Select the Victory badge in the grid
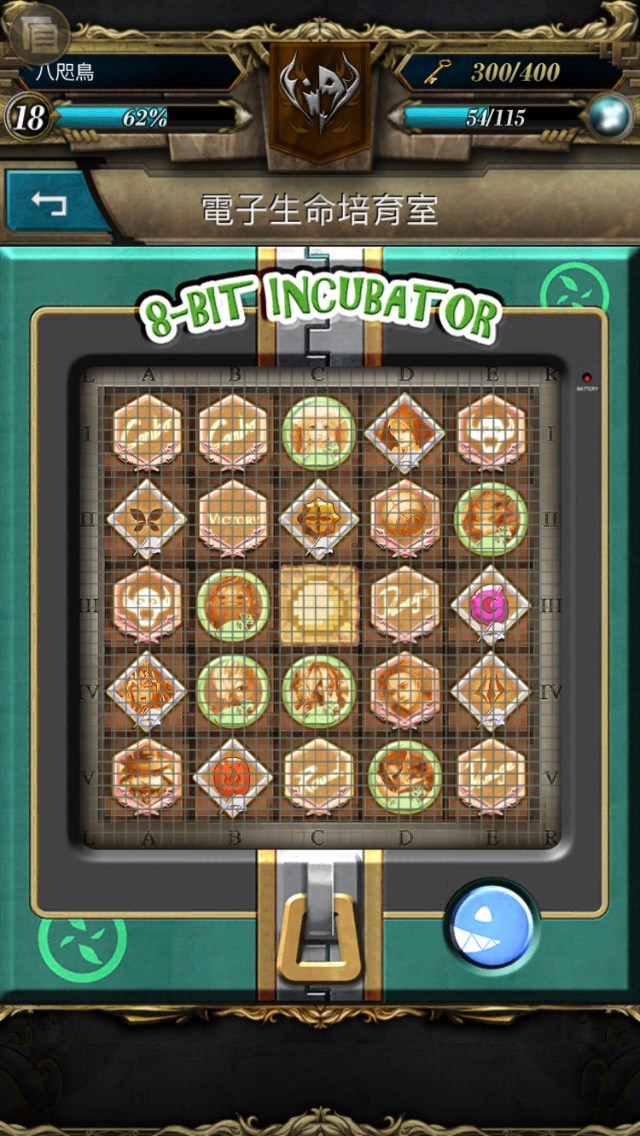The width and height of the screenshot is (640, 1136). point(233,517)
